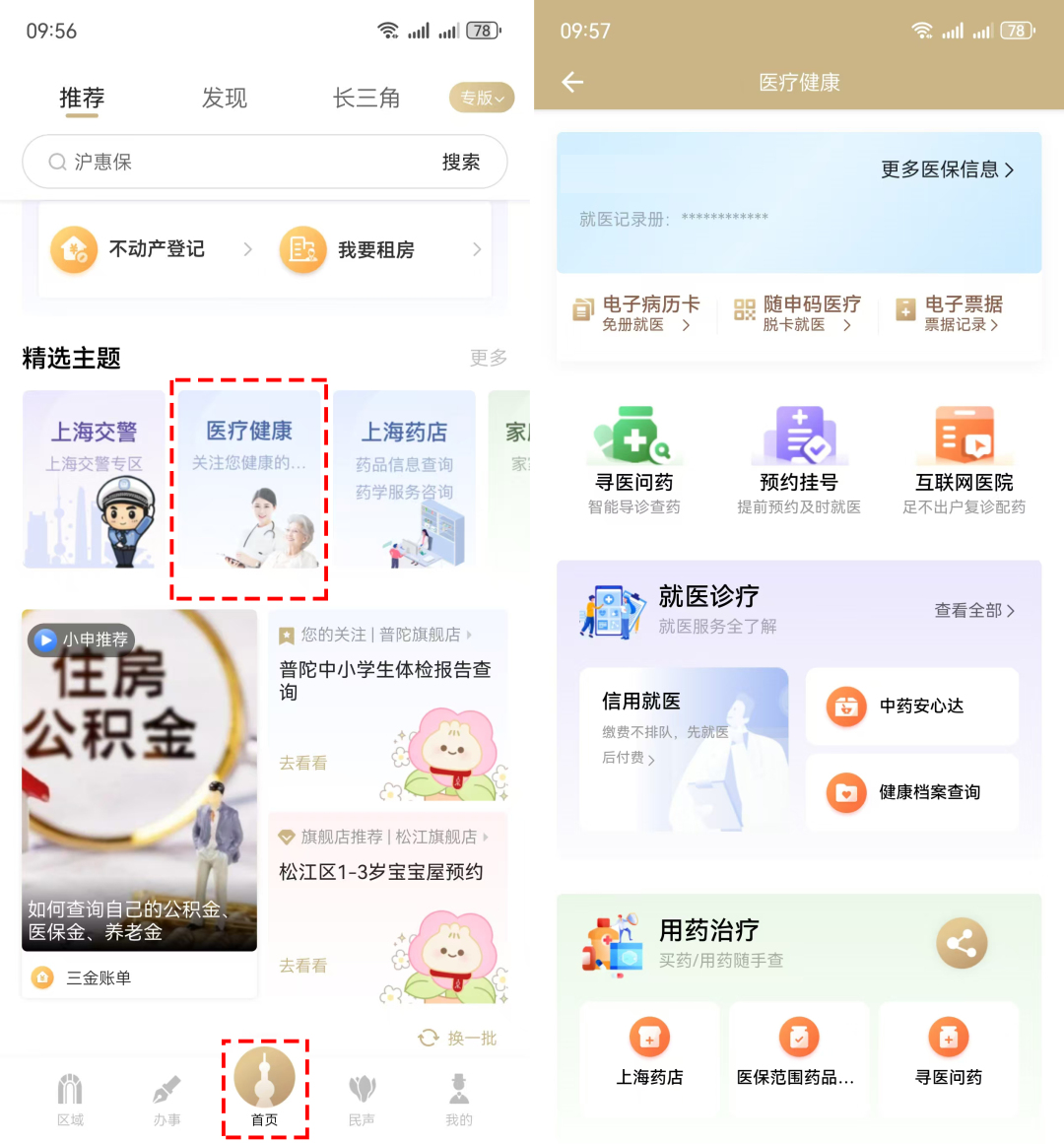This screenshot has height=1144, width=1064.
Task: Open 互联网医院 service
Action: (x=964, y=461)
